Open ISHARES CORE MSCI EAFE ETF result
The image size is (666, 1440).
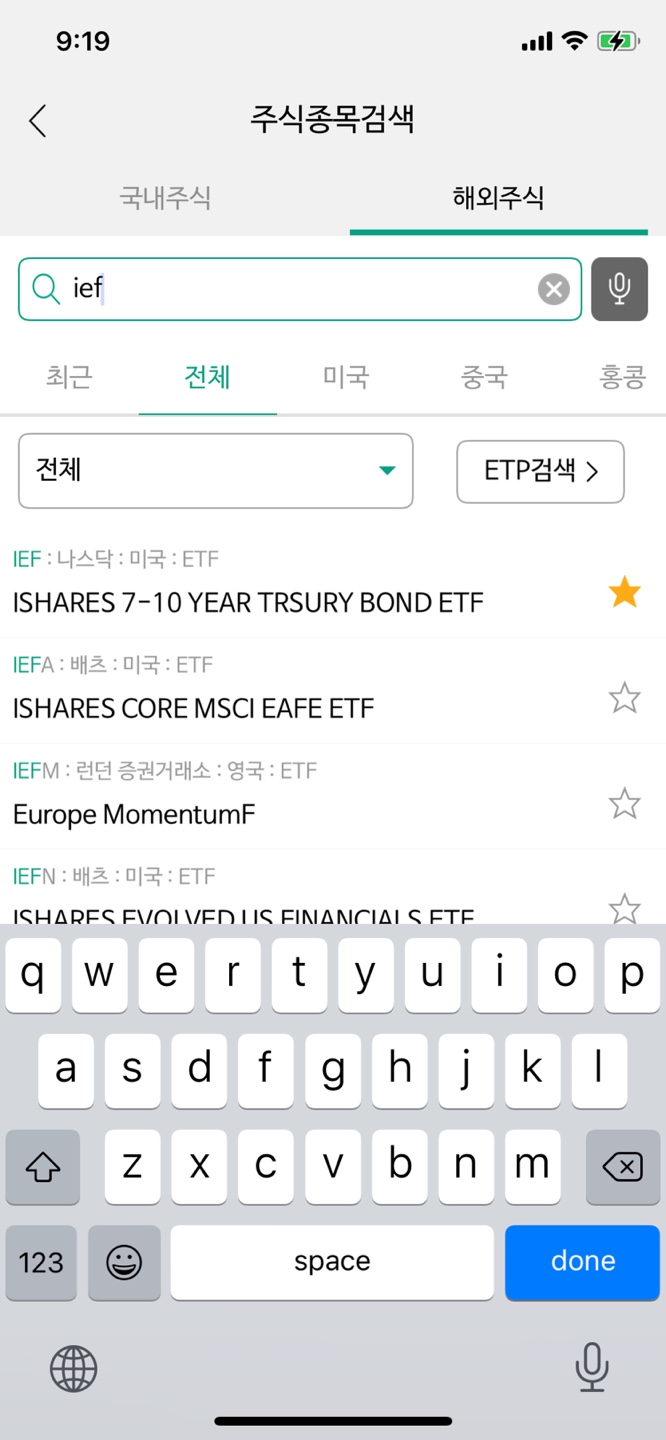(193, 709)
